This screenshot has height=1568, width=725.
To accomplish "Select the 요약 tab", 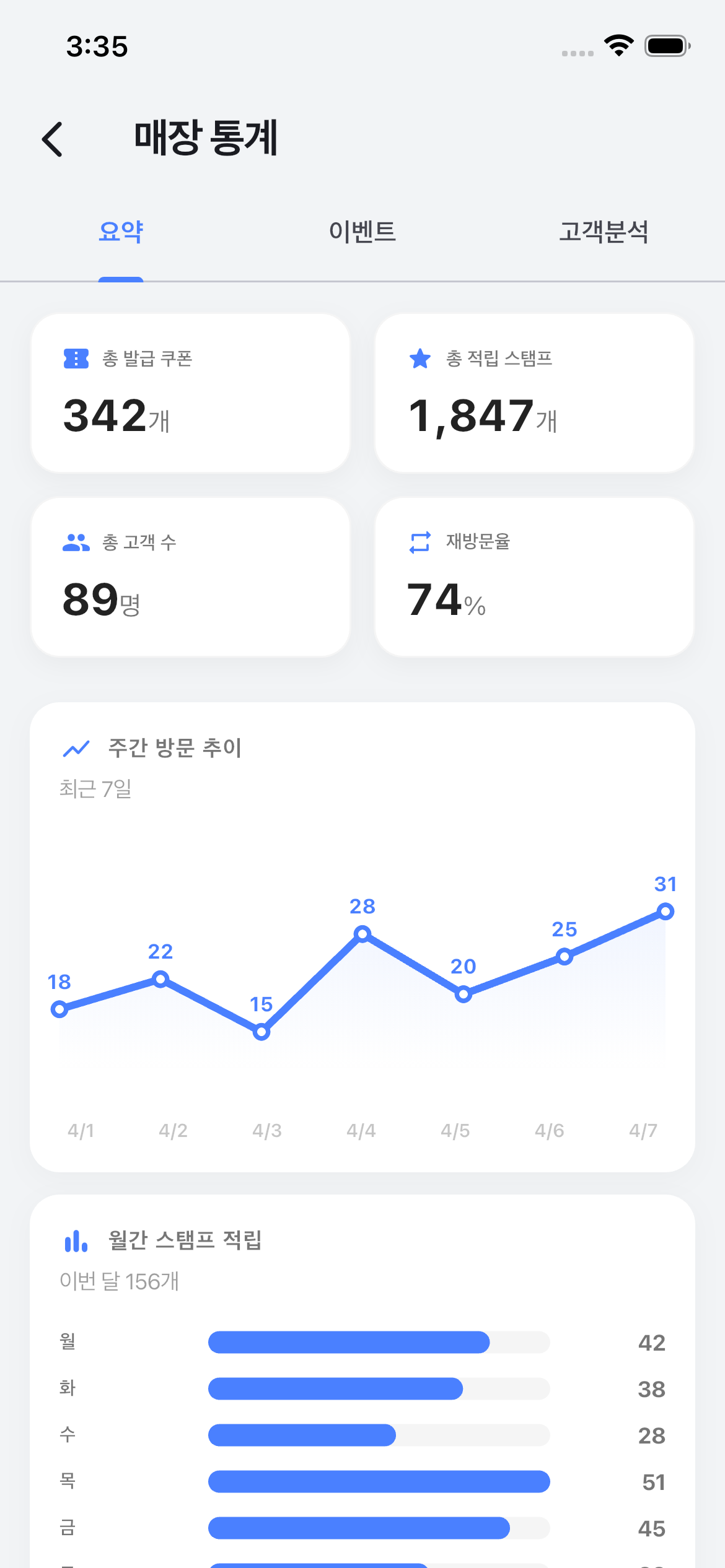I will [x=121, y=232].
